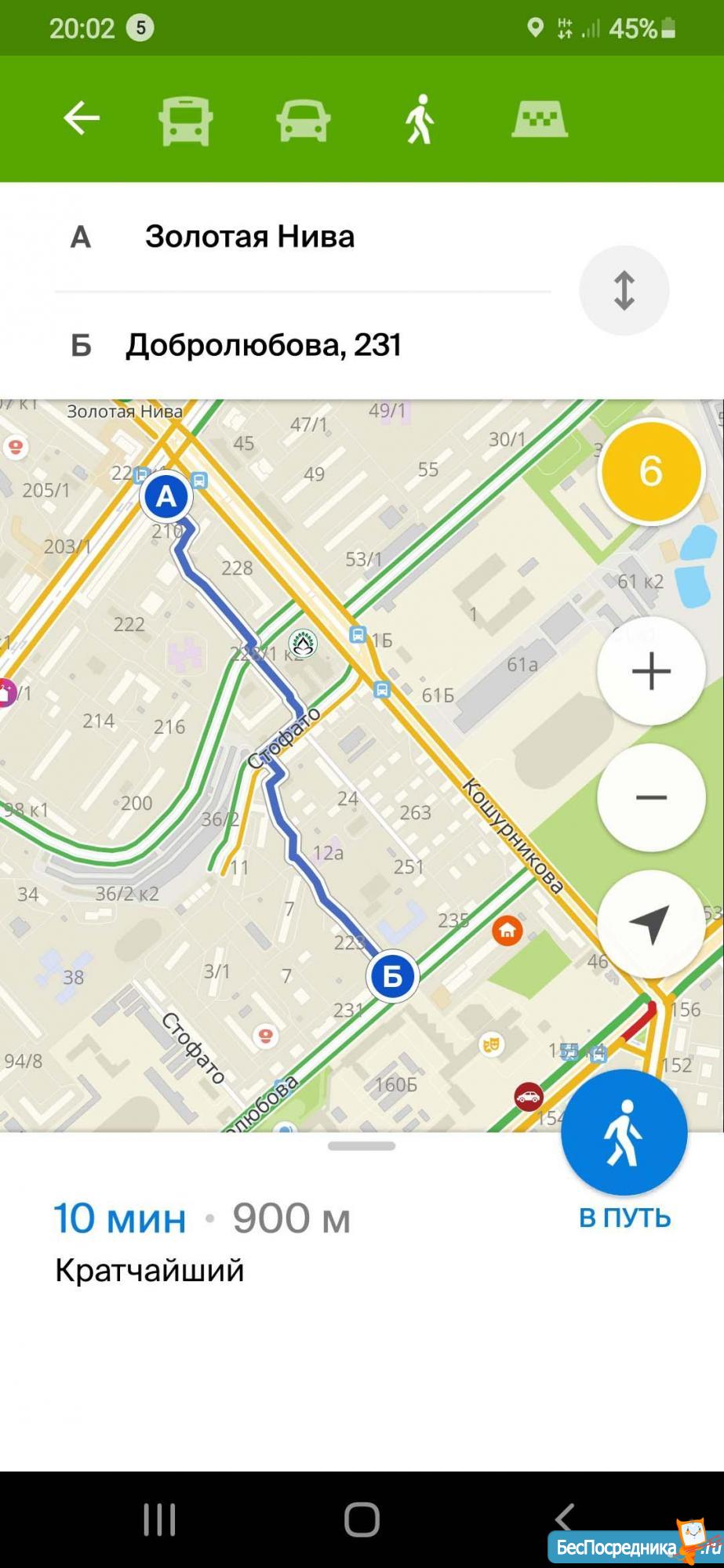Zoom in on the map

pos(651,671)
